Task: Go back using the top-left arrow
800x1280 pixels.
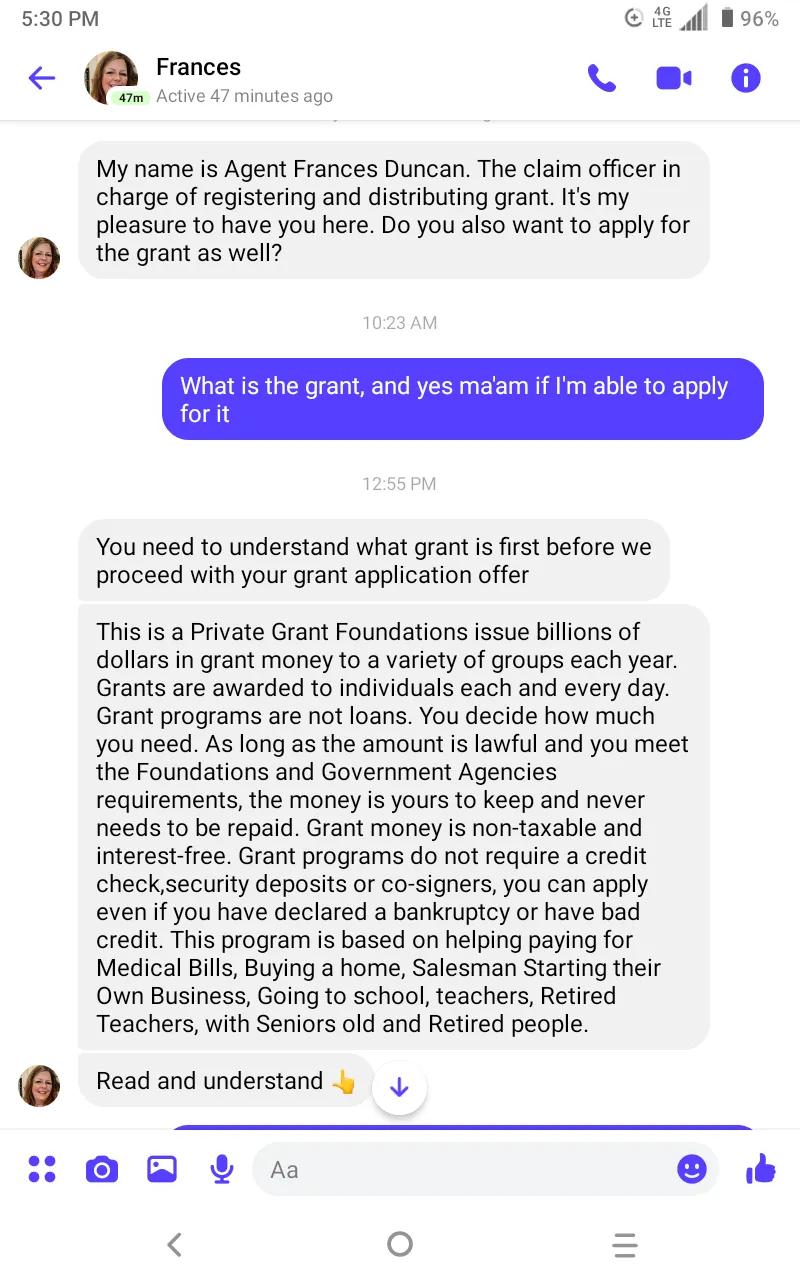Action: tap(42, 78)
